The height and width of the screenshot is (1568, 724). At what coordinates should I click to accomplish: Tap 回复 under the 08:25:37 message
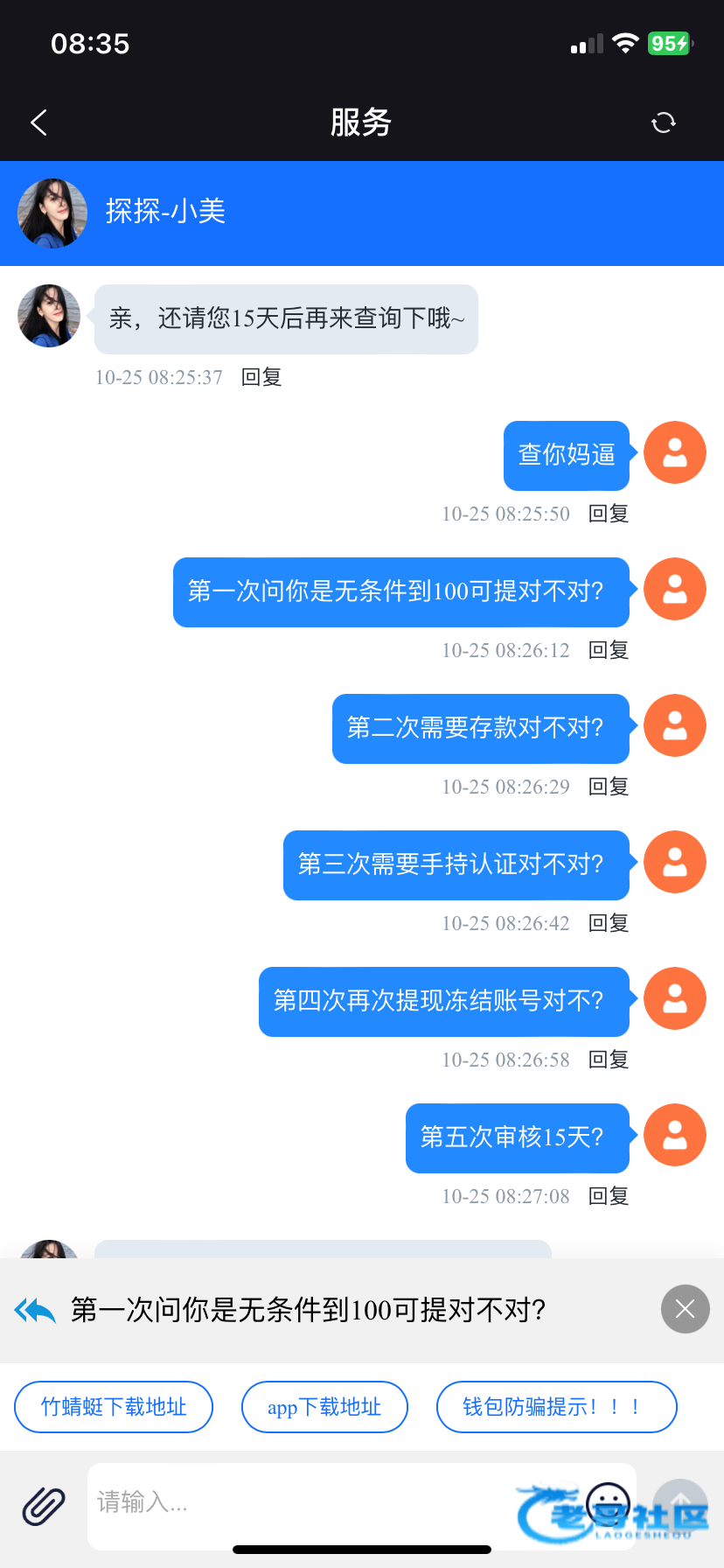tap(261, 377)
